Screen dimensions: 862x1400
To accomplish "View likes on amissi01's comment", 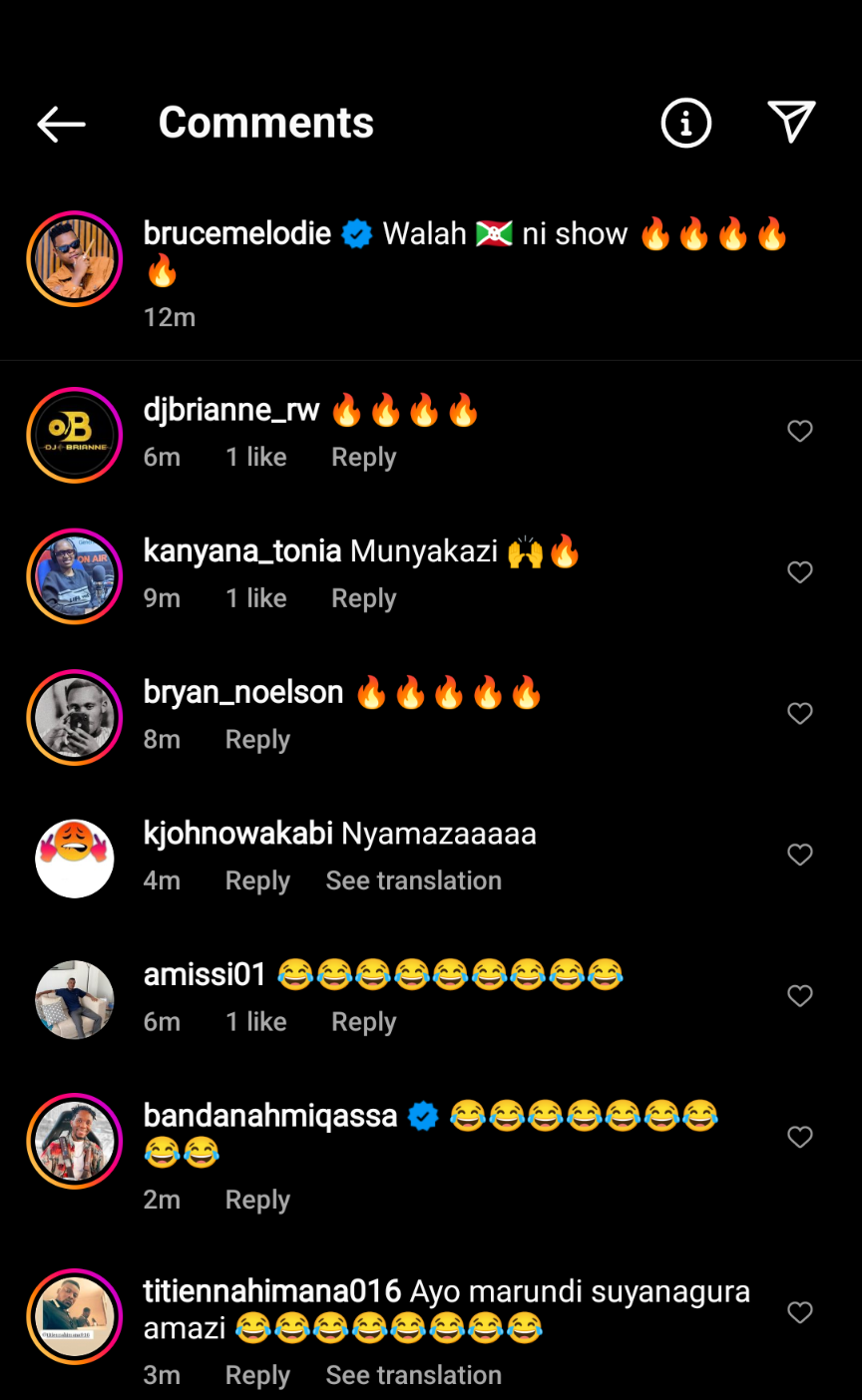I will coord(256,1022).
